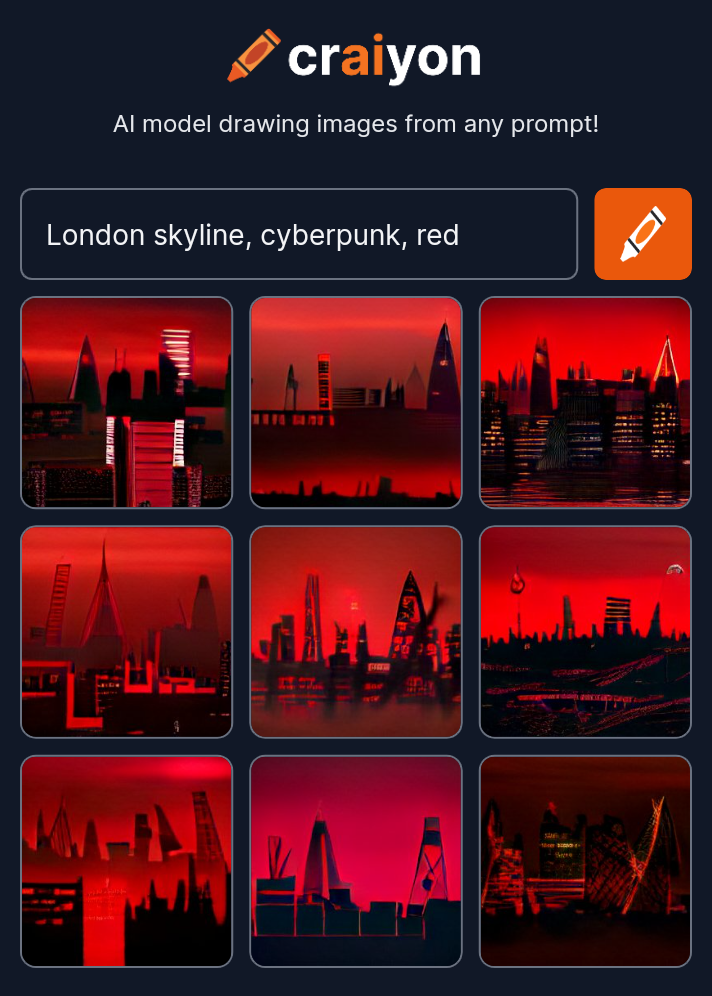Select the image with bright red blocky outlines
Screen dimensions: 712x996
[x=127, y=632]
